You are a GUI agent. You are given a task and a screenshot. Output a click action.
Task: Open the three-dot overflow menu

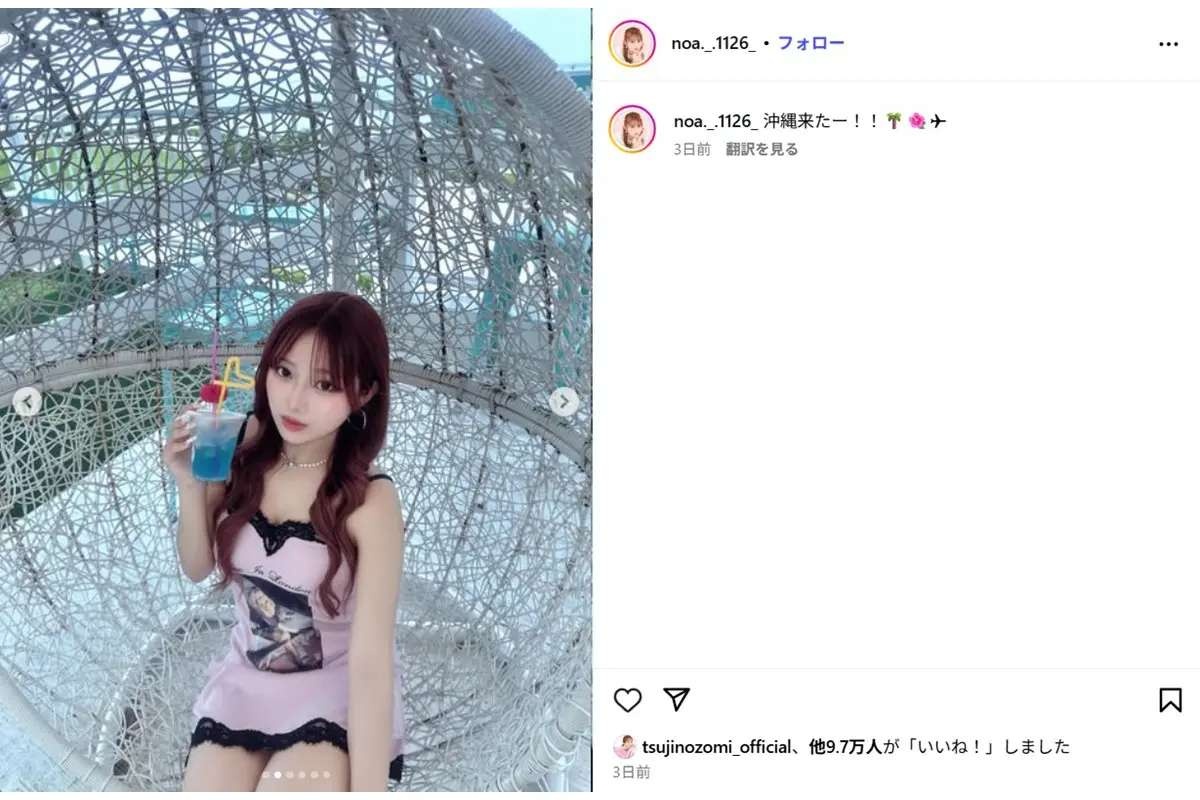click(1168, 44)
